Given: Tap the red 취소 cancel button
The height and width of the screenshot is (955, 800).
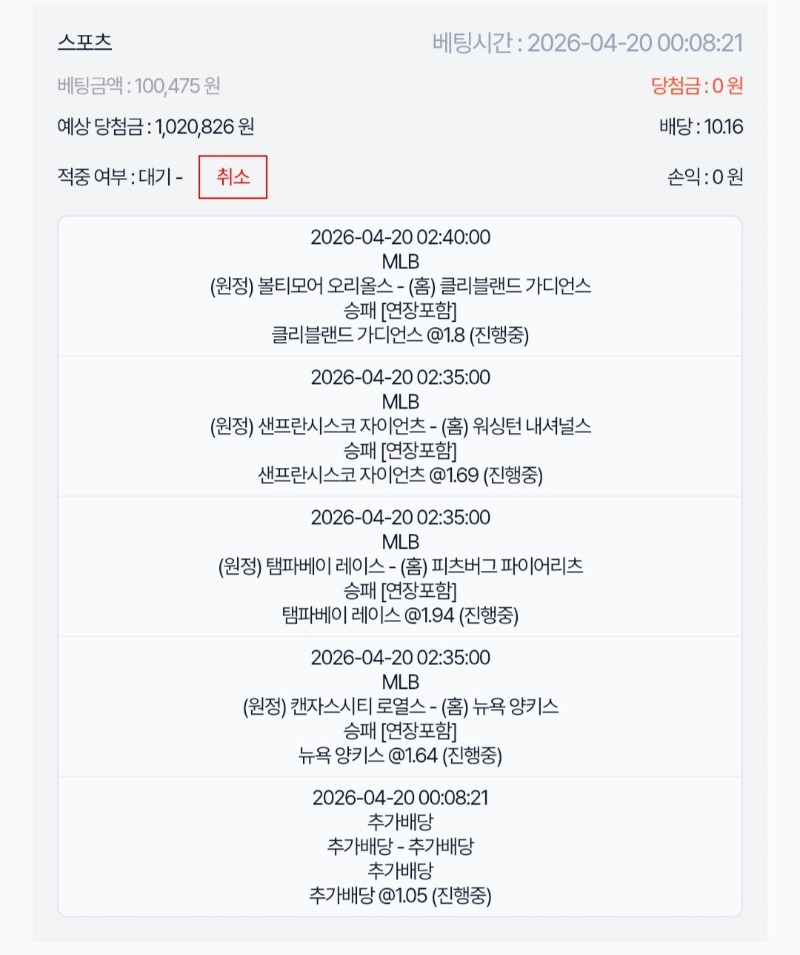Looking at the screenshot, I should (233, 178).
